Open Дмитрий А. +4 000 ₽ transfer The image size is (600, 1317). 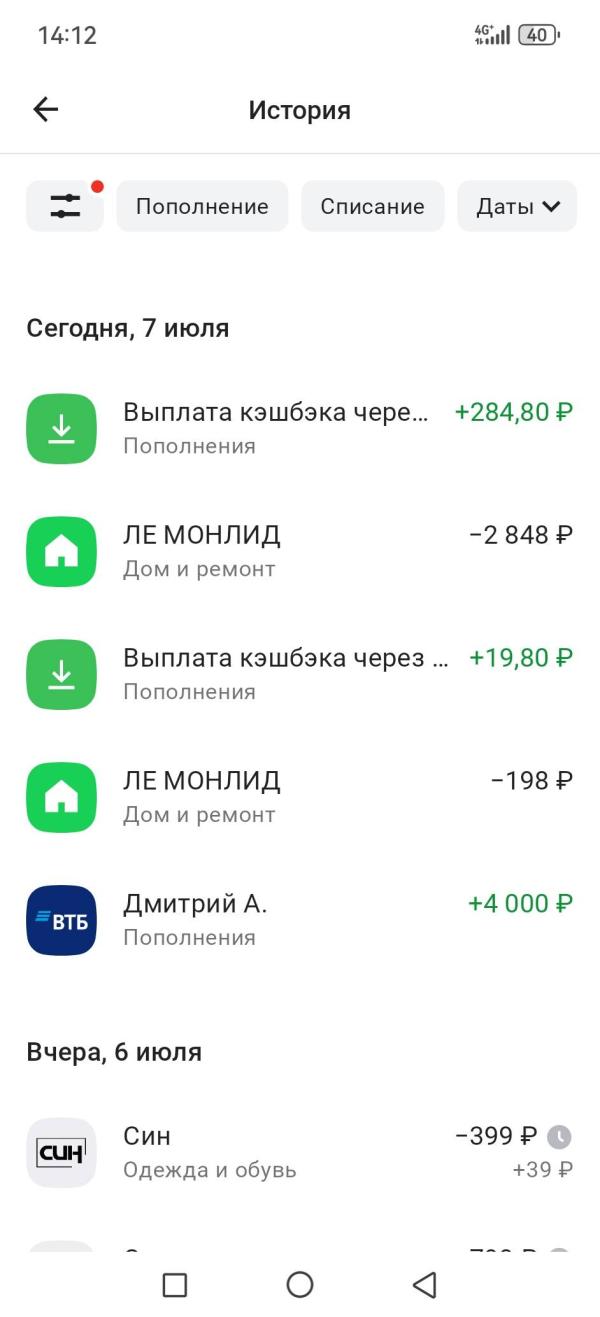click(x=300, y=920)
